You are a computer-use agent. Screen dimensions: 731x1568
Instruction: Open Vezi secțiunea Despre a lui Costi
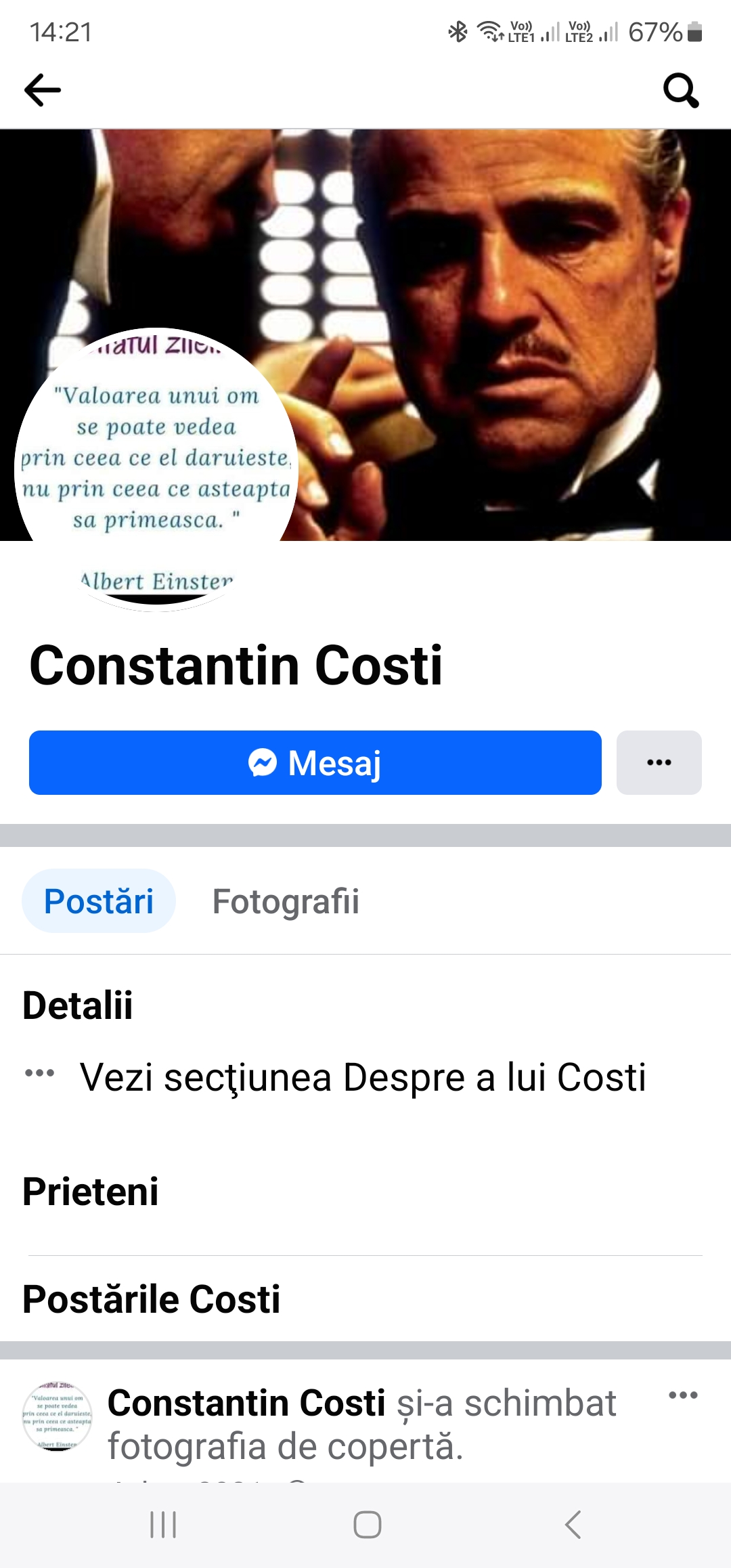tap(362, 1077)
